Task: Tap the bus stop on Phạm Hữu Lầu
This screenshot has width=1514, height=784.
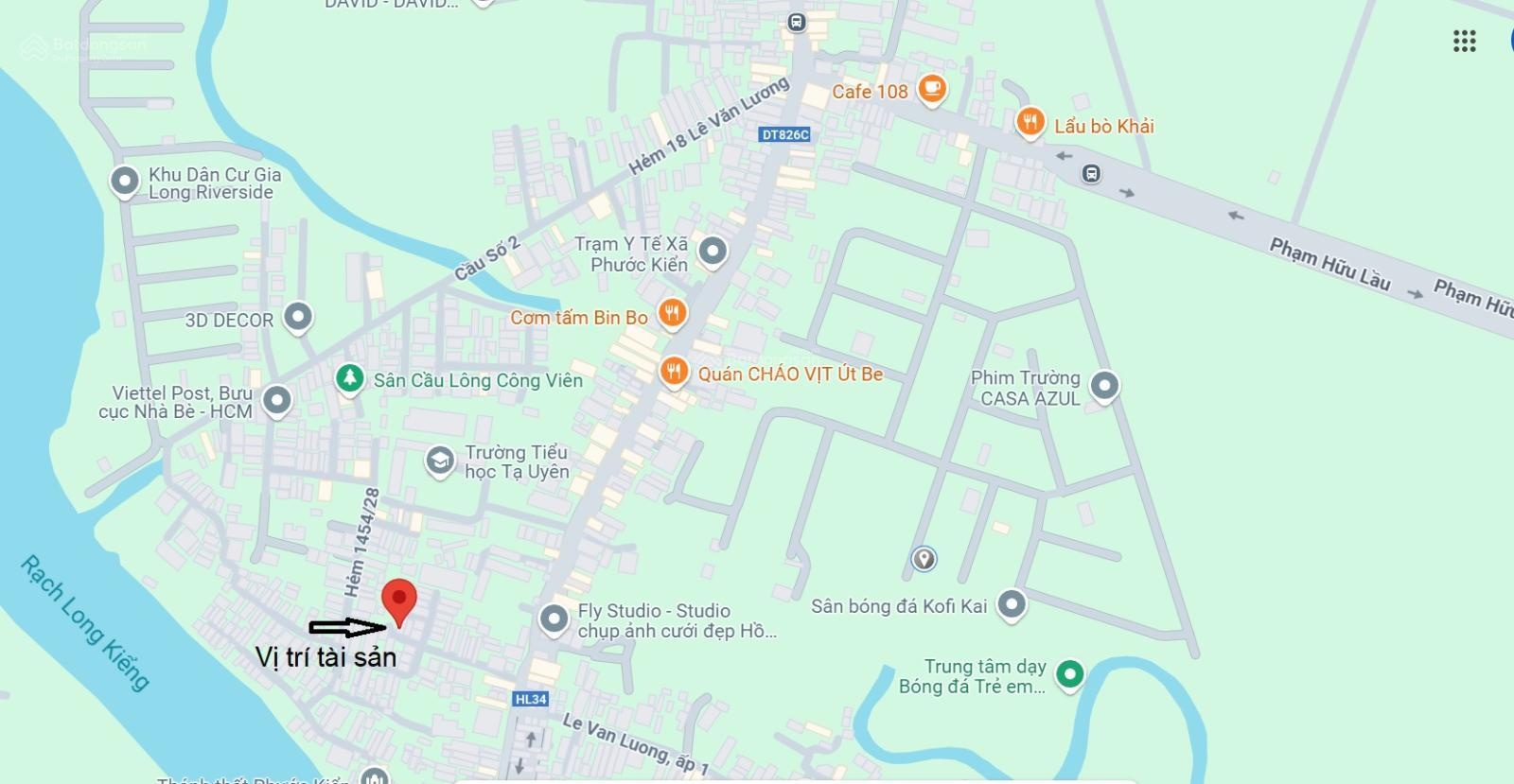Action: [x=1091, y=174]
